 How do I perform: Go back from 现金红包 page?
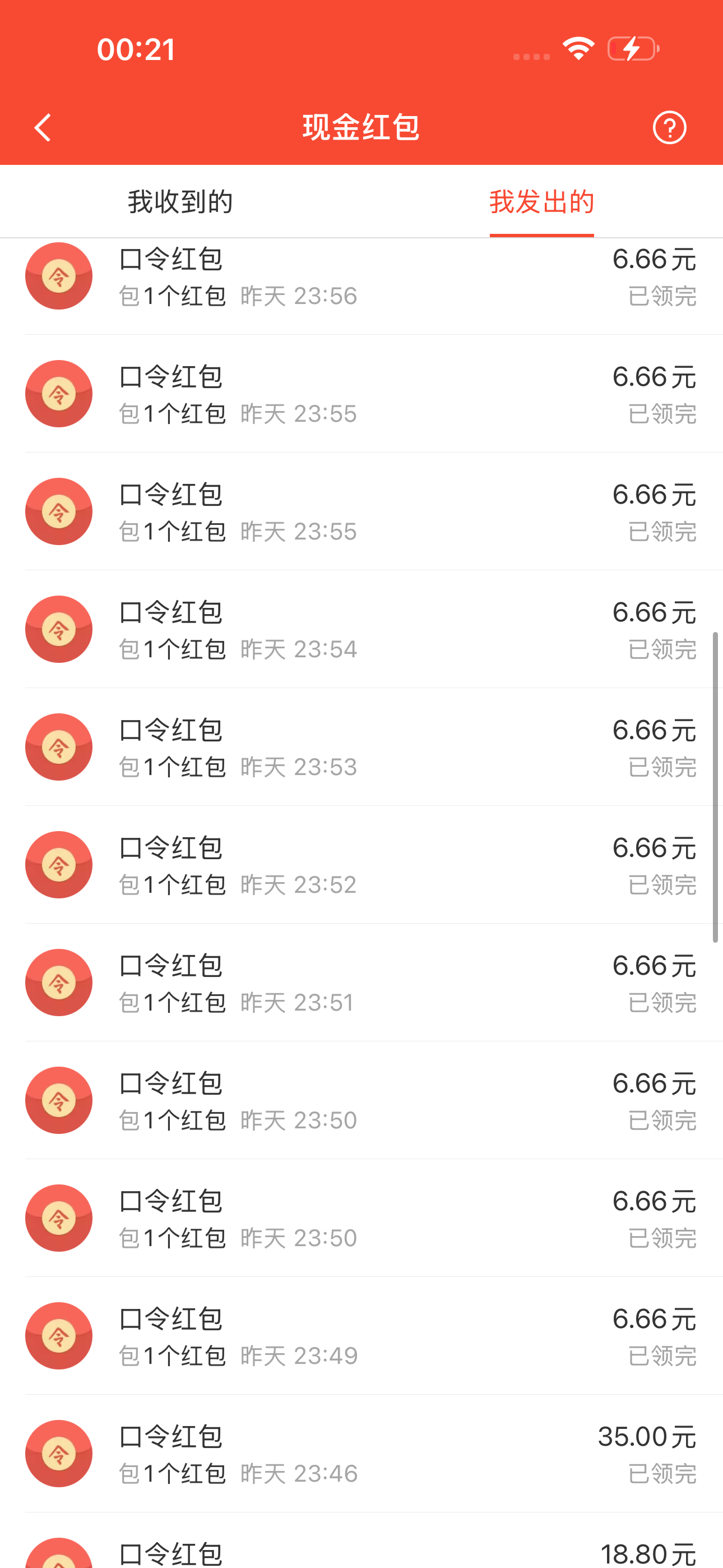click(x=43, y=128)
